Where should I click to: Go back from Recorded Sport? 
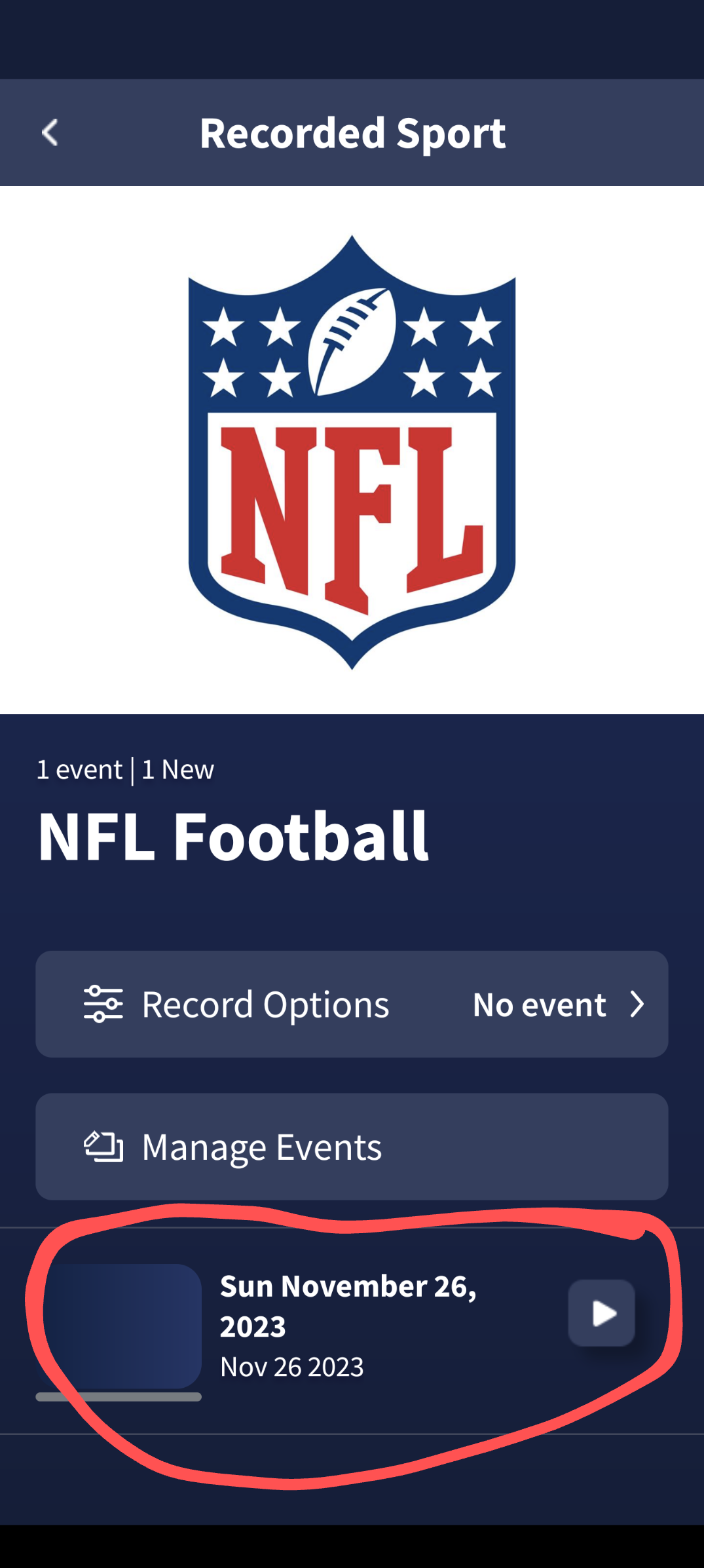[x=50, y=133]
